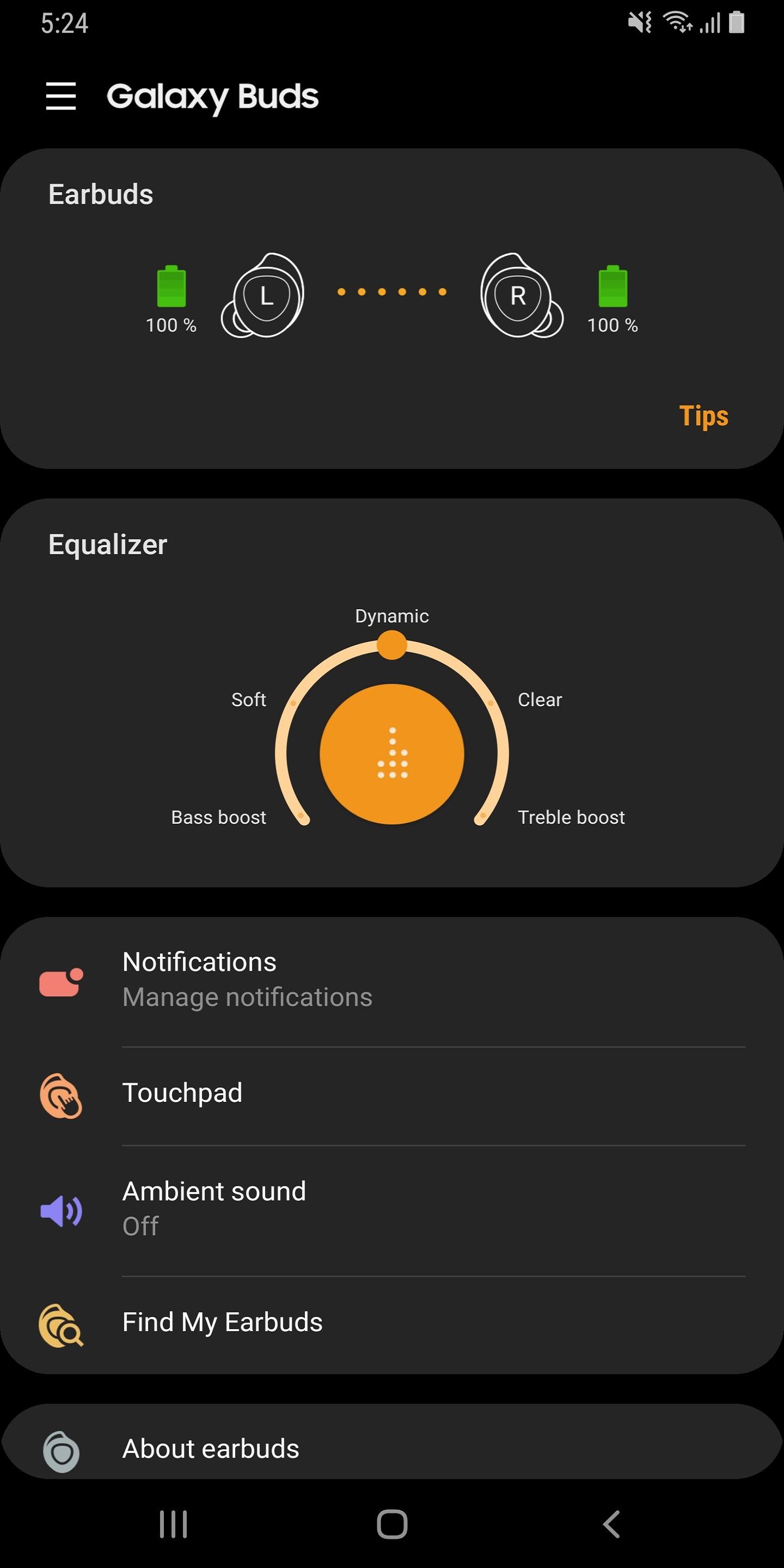The width and height of the screenshot is (784, 1568).
Task: Tap the purple Ambient sound speaker icon
Action: (x=60, y=1210)
